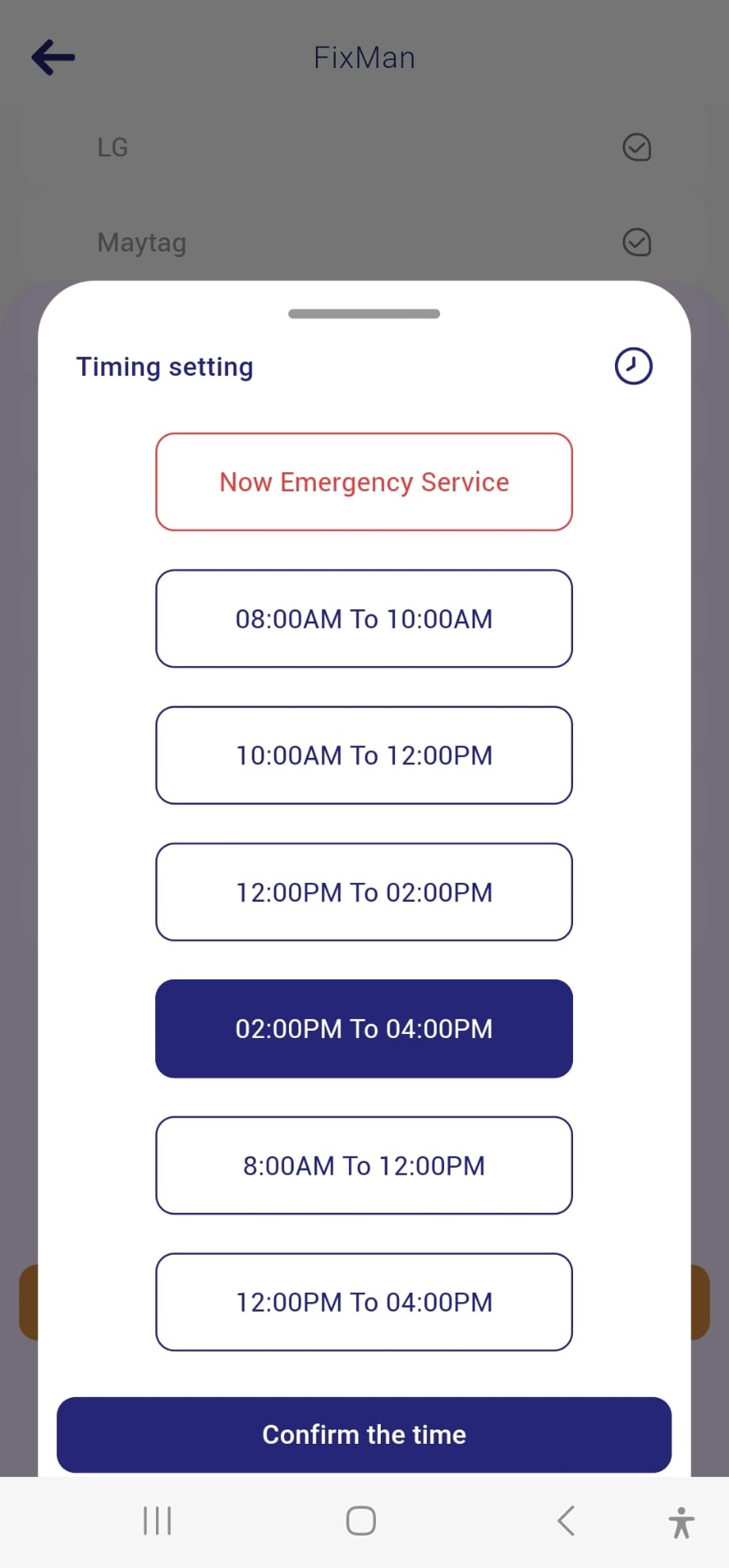The height and width of the screenshot is (1568, 729).
Task: Confirm the time
Action: (x=364, y=1434)
